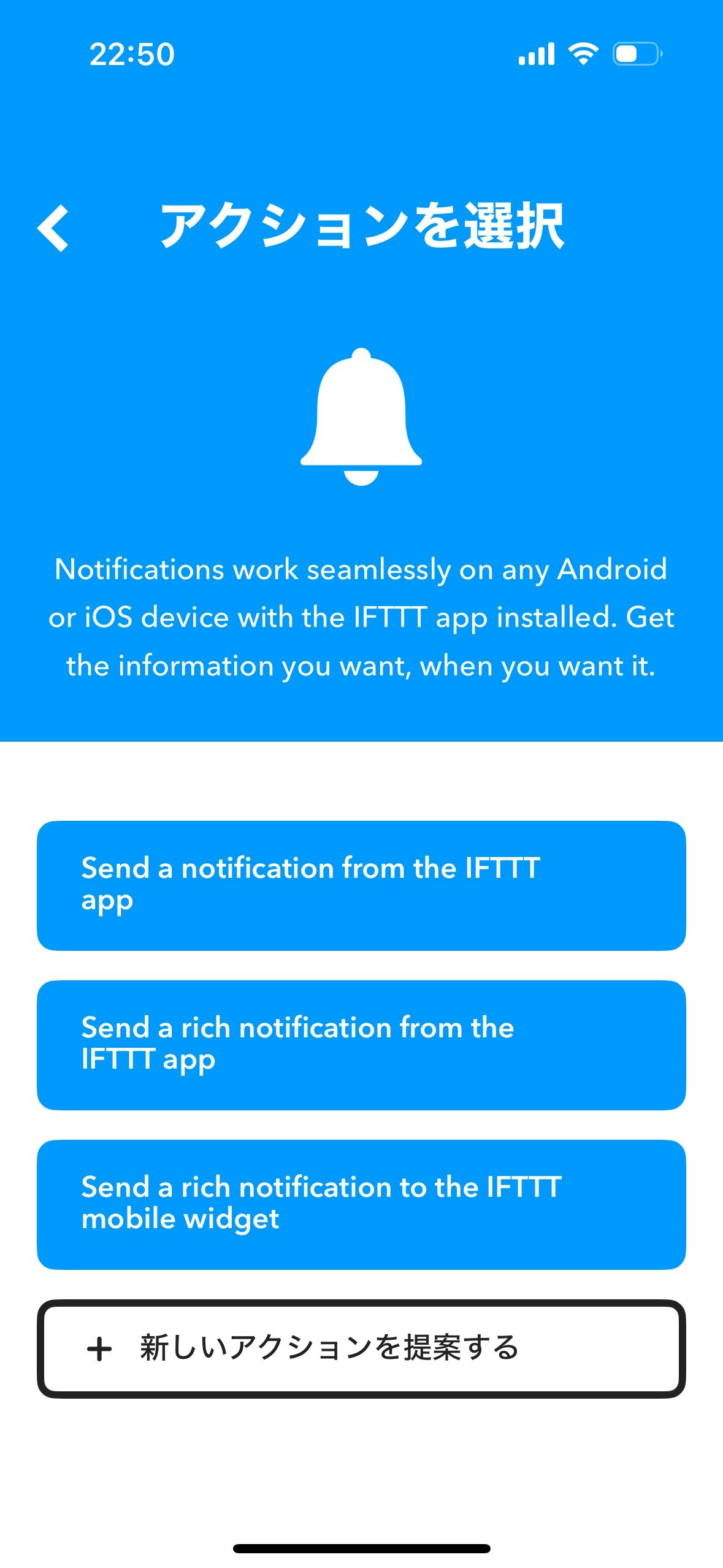Go back using the back arrow
723x1568 pixels.
pyautogui.click(x=53, y=228)
